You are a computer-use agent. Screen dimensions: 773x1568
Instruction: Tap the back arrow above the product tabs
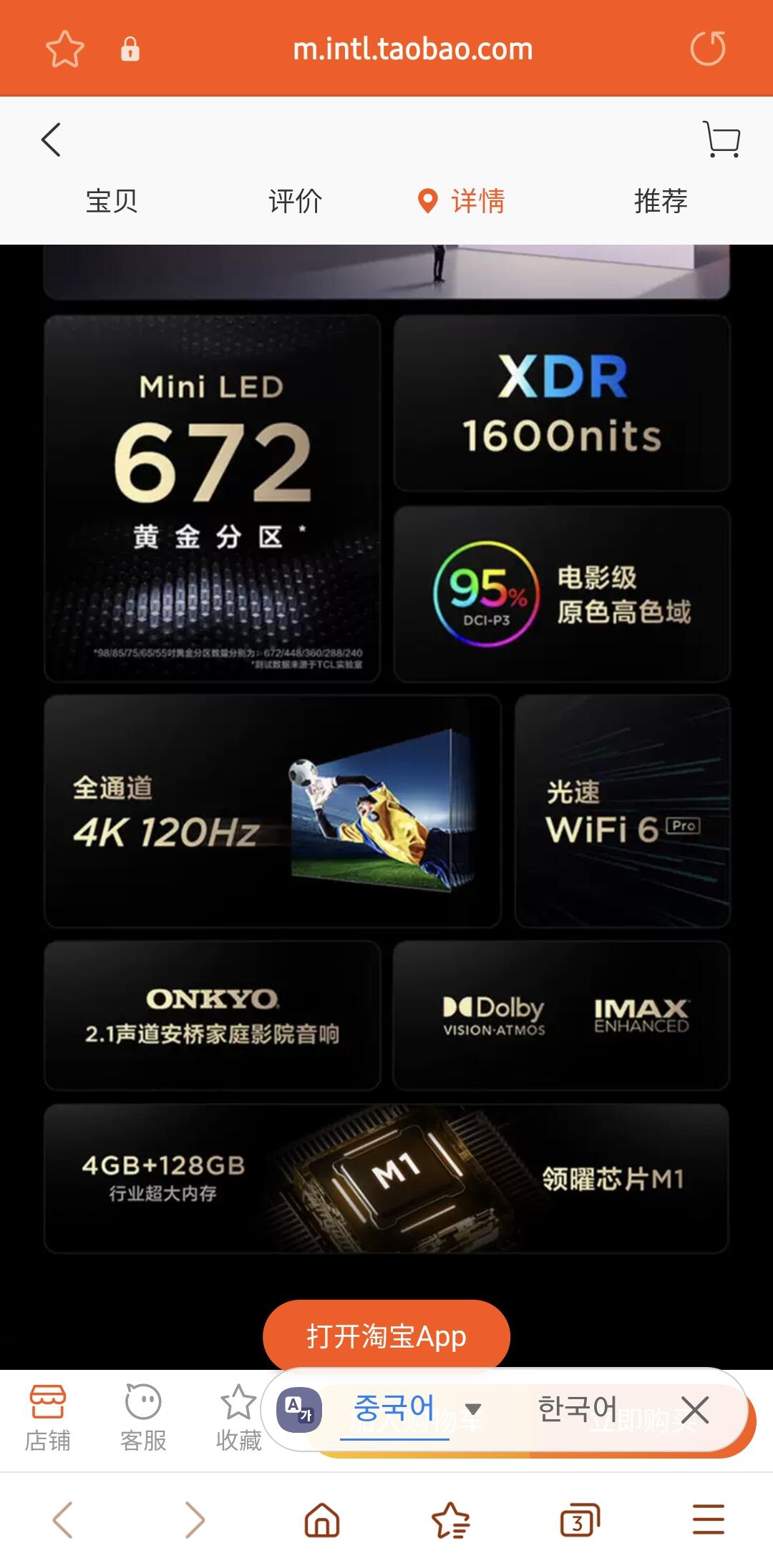pos(50,140)
